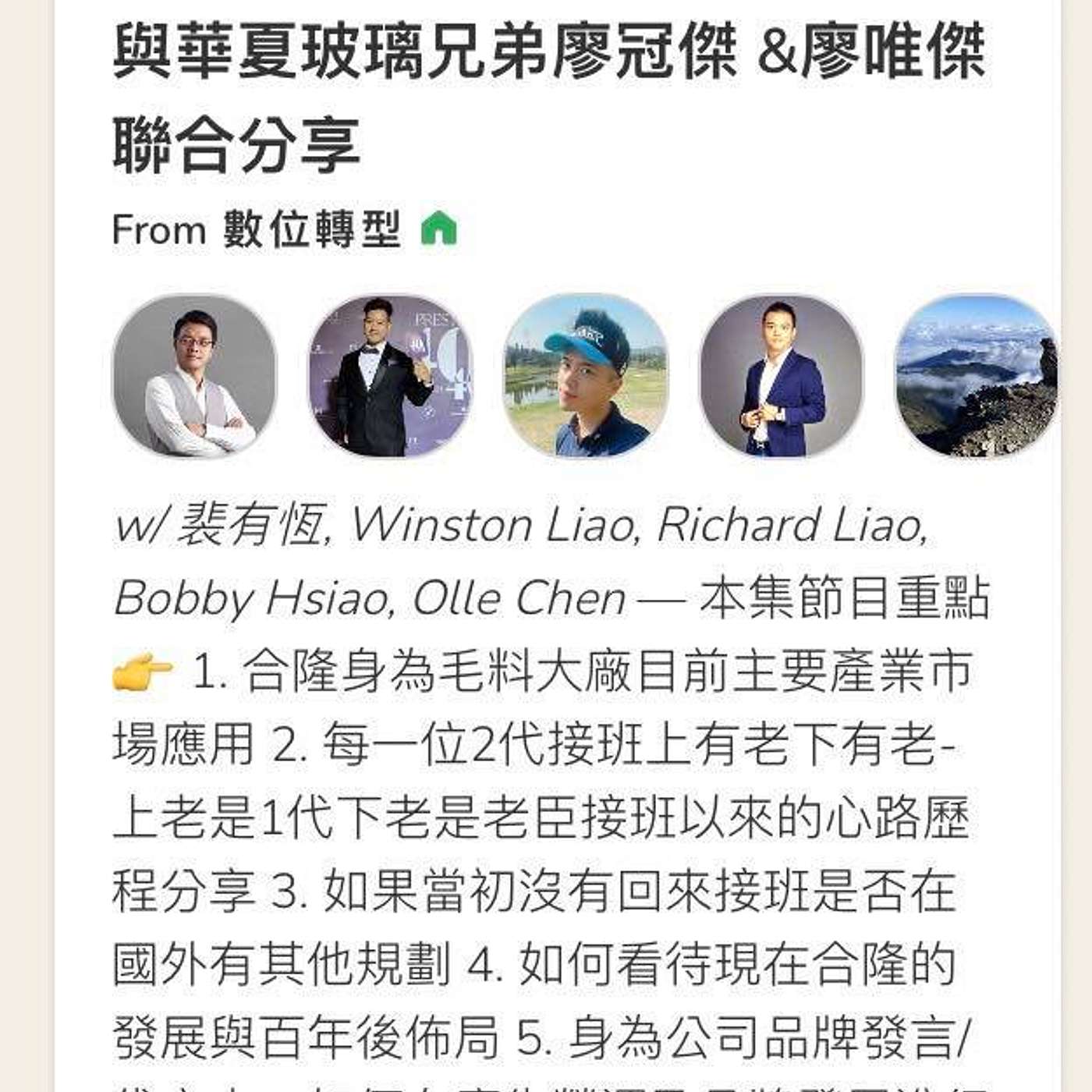
Task: View profile of man in black tuxedo
Action: pos(390,376)
